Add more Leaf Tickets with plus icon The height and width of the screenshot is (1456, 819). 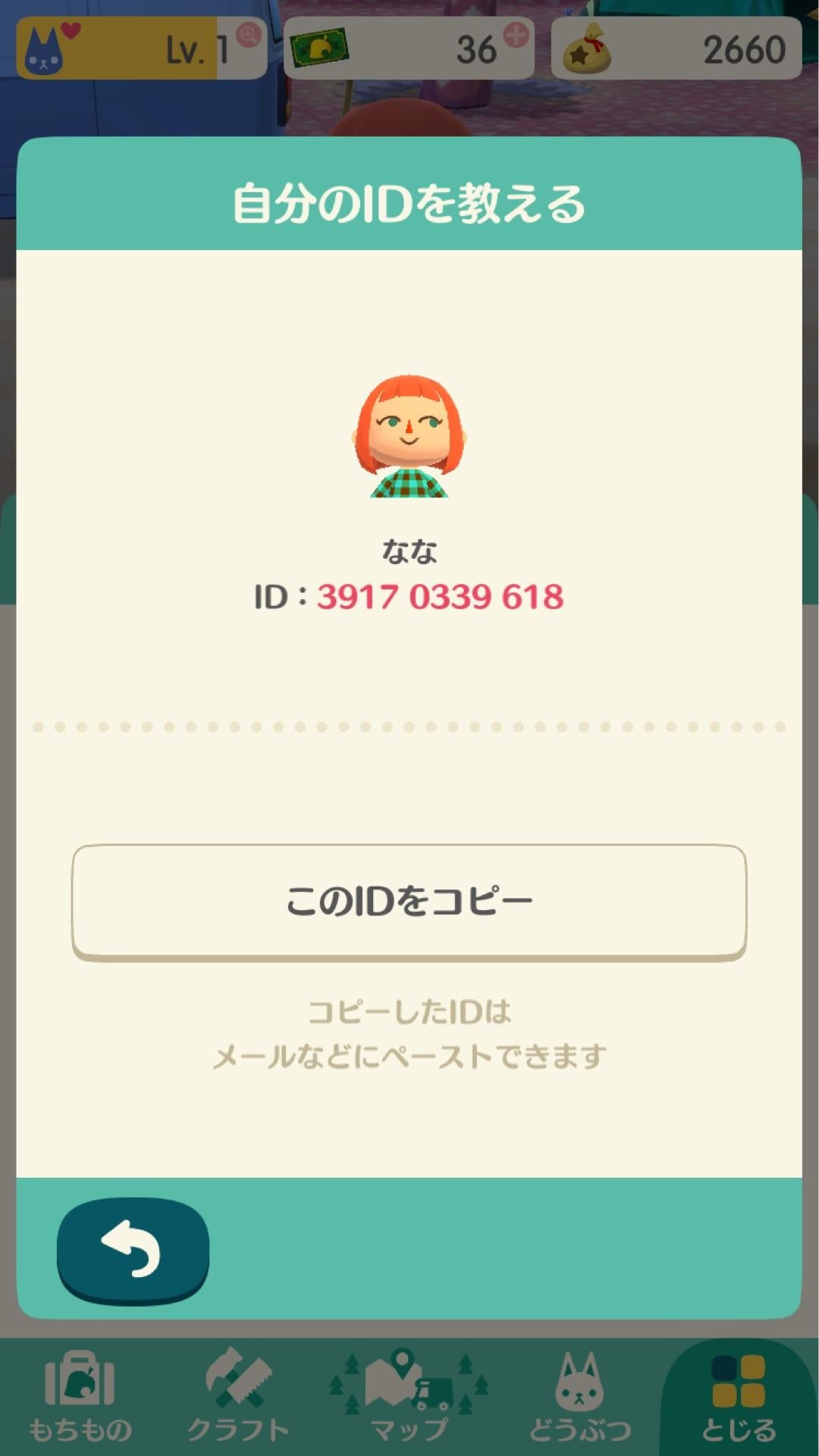pos(516,34)
